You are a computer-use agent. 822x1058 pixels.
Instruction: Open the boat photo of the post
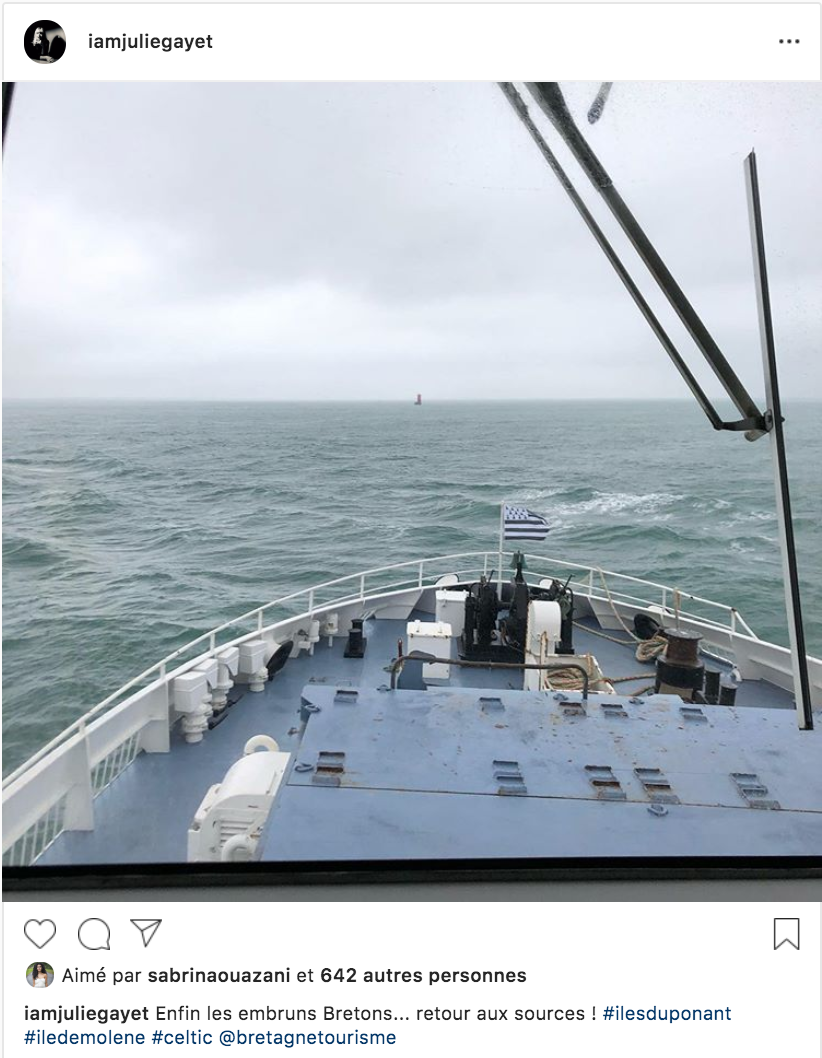pyautogui.click(x=411, y=490)
